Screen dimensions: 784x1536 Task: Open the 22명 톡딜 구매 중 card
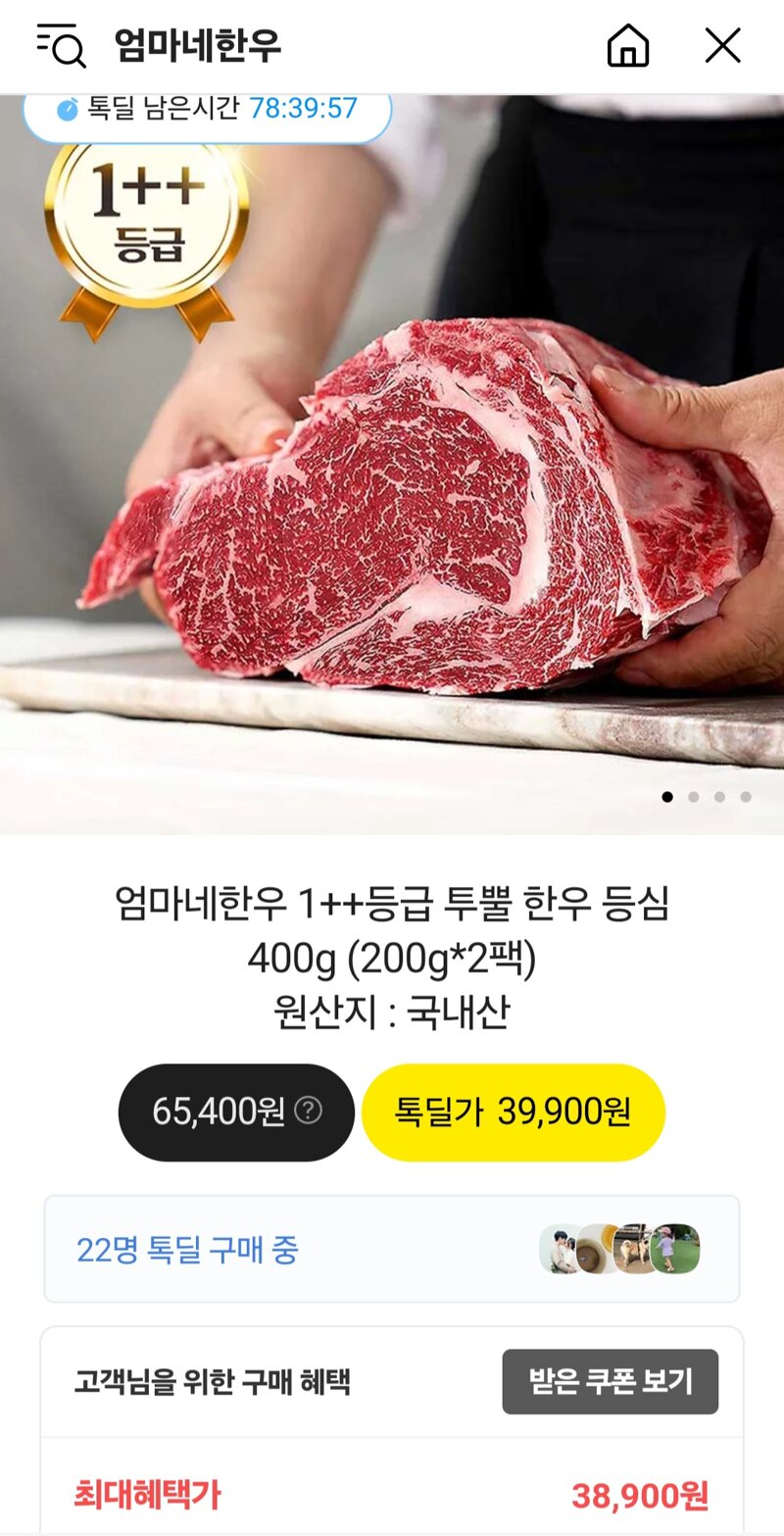(391, 1249)
